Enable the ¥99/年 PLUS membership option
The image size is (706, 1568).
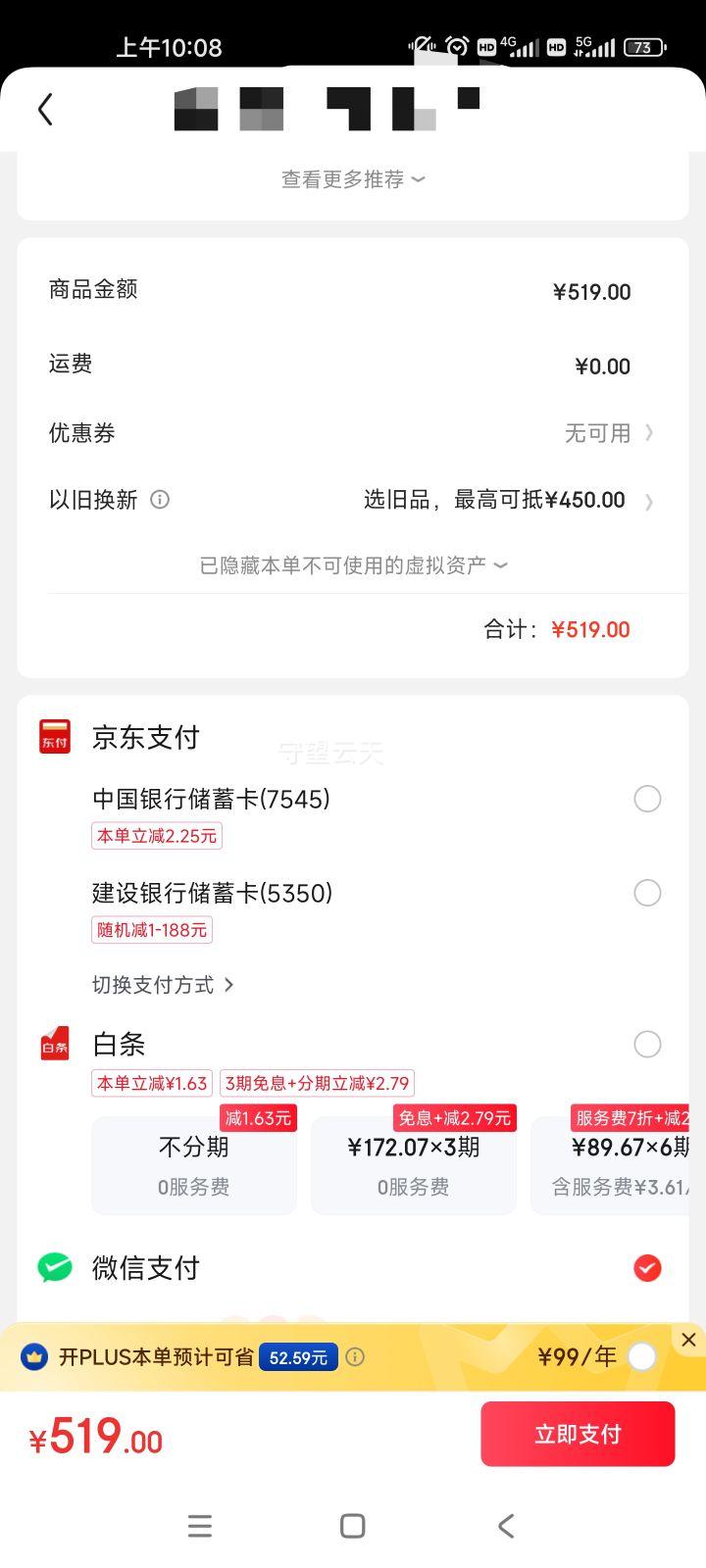642,1357
